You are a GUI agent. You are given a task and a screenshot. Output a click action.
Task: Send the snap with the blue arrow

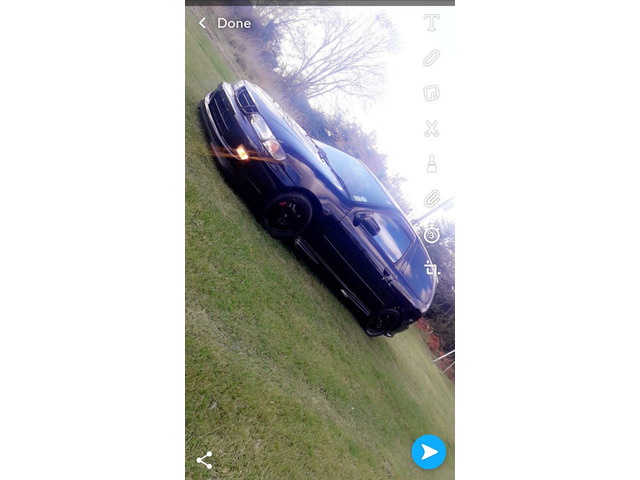pyautogui.click(x=429, y=452)
